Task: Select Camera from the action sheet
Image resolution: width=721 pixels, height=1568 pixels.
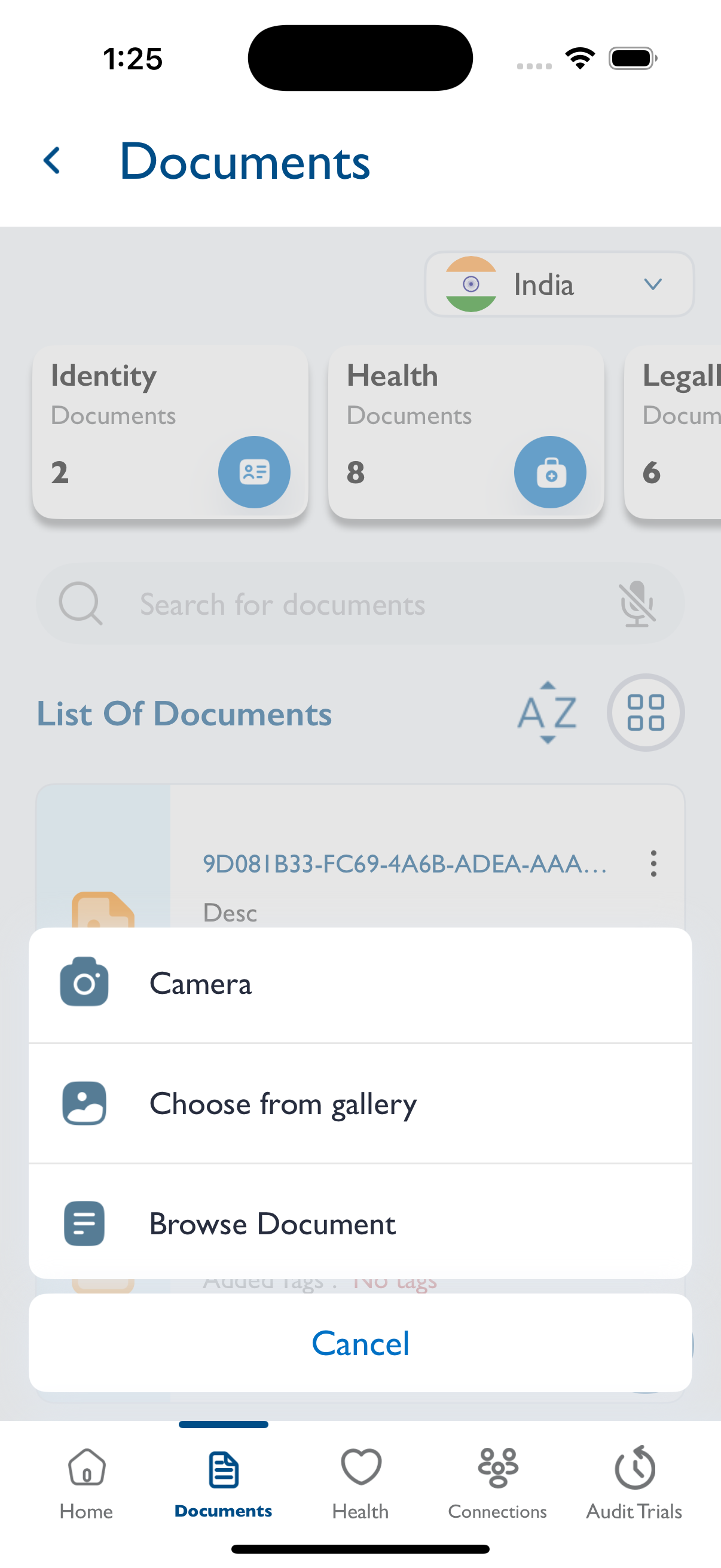Action: (x=360, y=984)
